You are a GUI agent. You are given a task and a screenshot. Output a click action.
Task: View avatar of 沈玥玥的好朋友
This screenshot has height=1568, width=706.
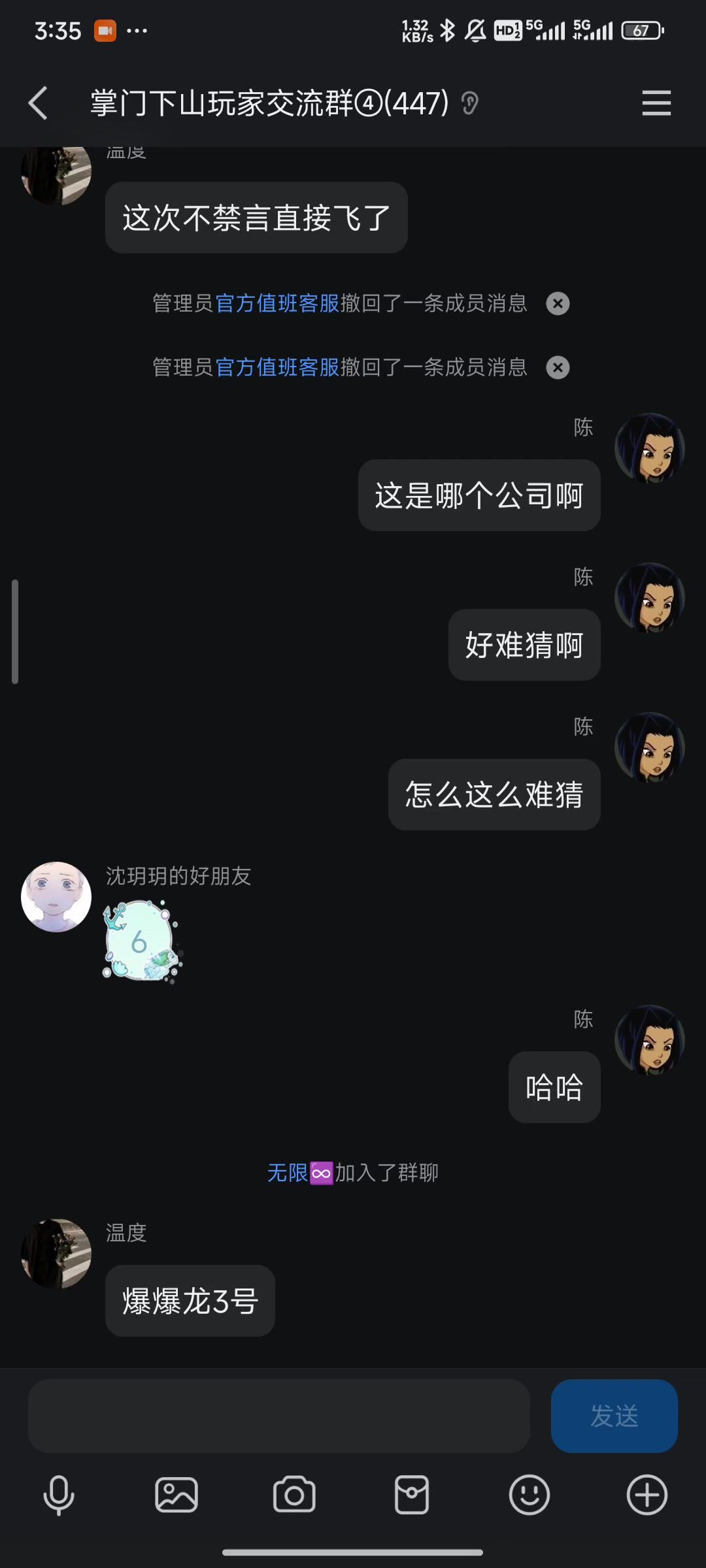[56, 896]
